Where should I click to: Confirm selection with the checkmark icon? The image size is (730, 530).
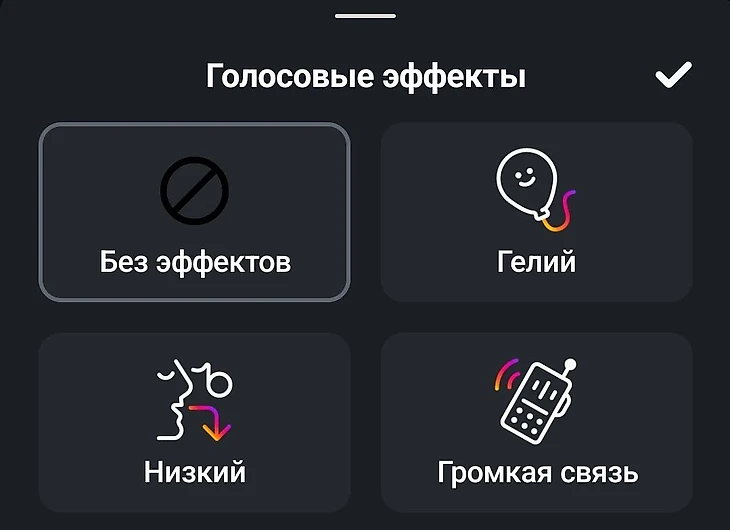(x=673, y=76)
